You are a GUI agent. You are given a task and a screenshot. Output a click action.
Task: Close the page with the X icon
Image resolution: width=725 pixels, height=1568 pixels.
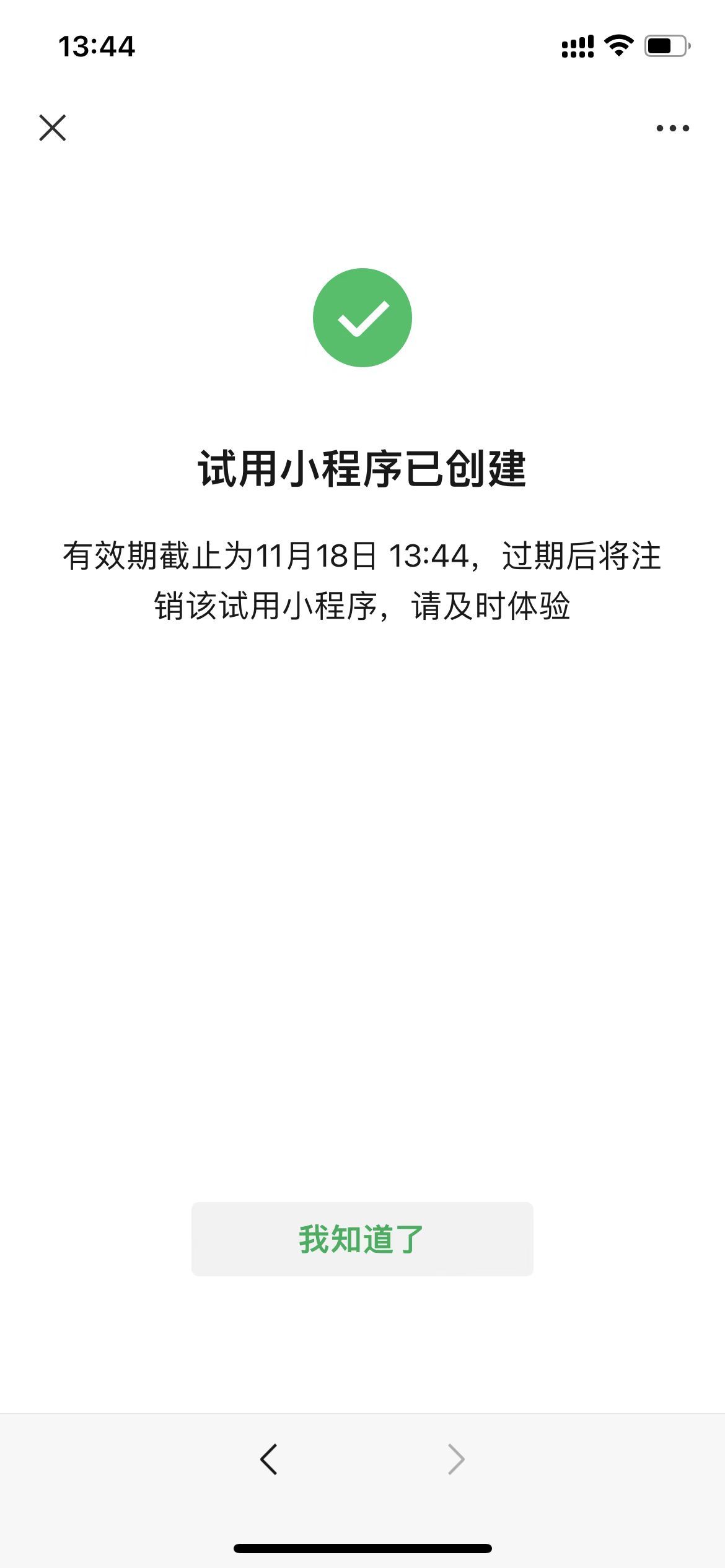point(53,128)
